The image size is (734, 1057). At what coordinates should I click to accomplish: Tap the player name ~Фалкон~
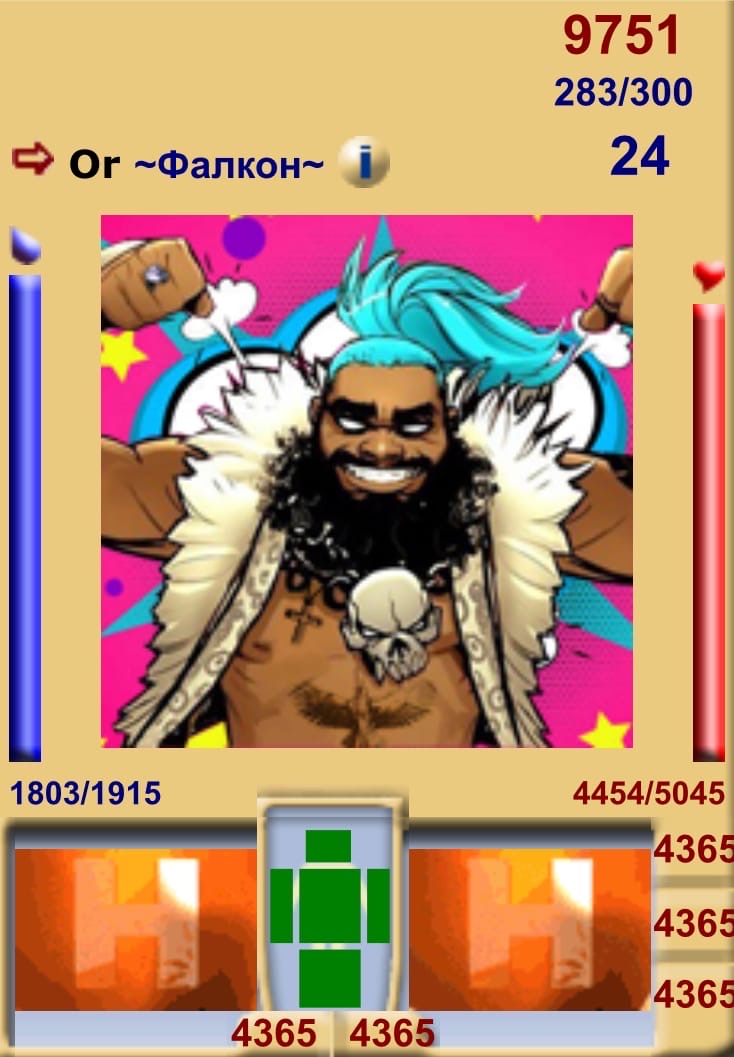pyautogui.click(x=228, y=165)
